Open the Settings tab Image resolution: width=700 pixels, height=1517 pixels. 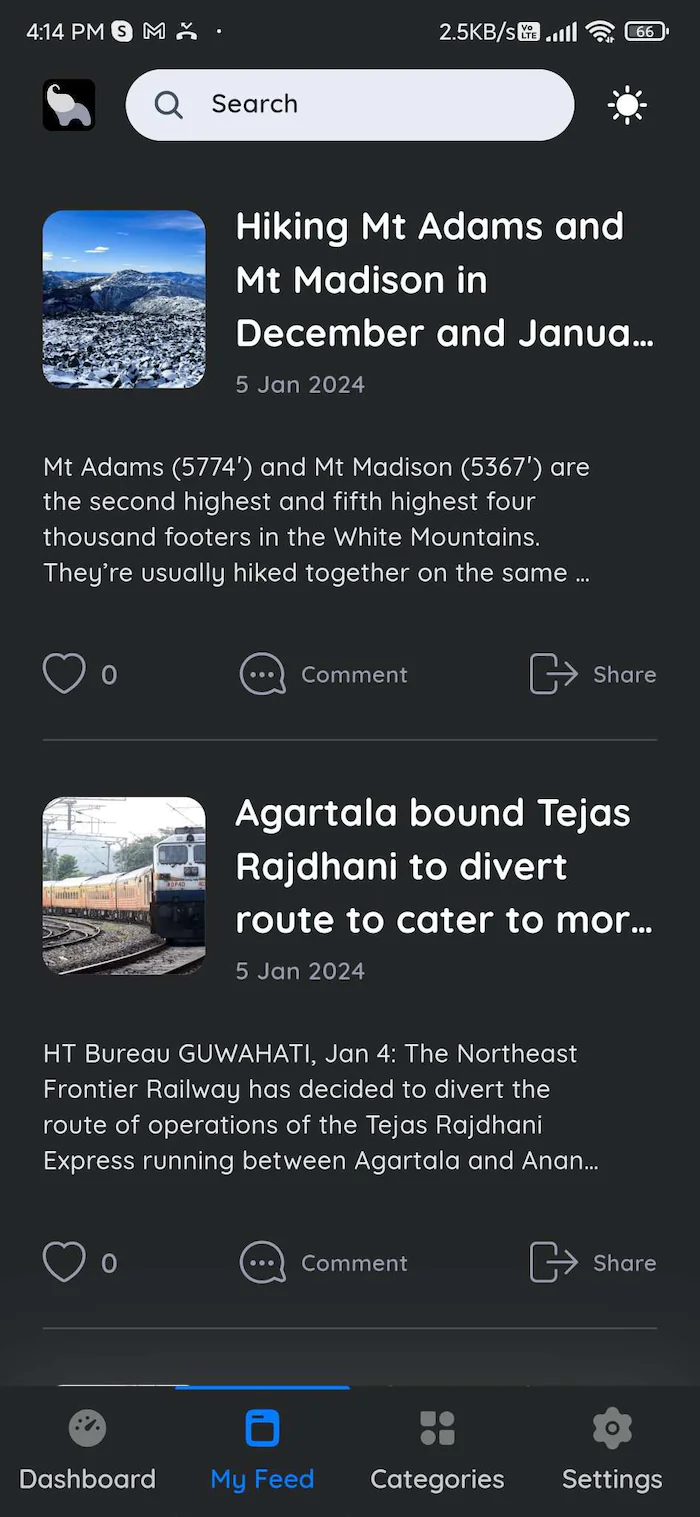[x=612, y=1449]
